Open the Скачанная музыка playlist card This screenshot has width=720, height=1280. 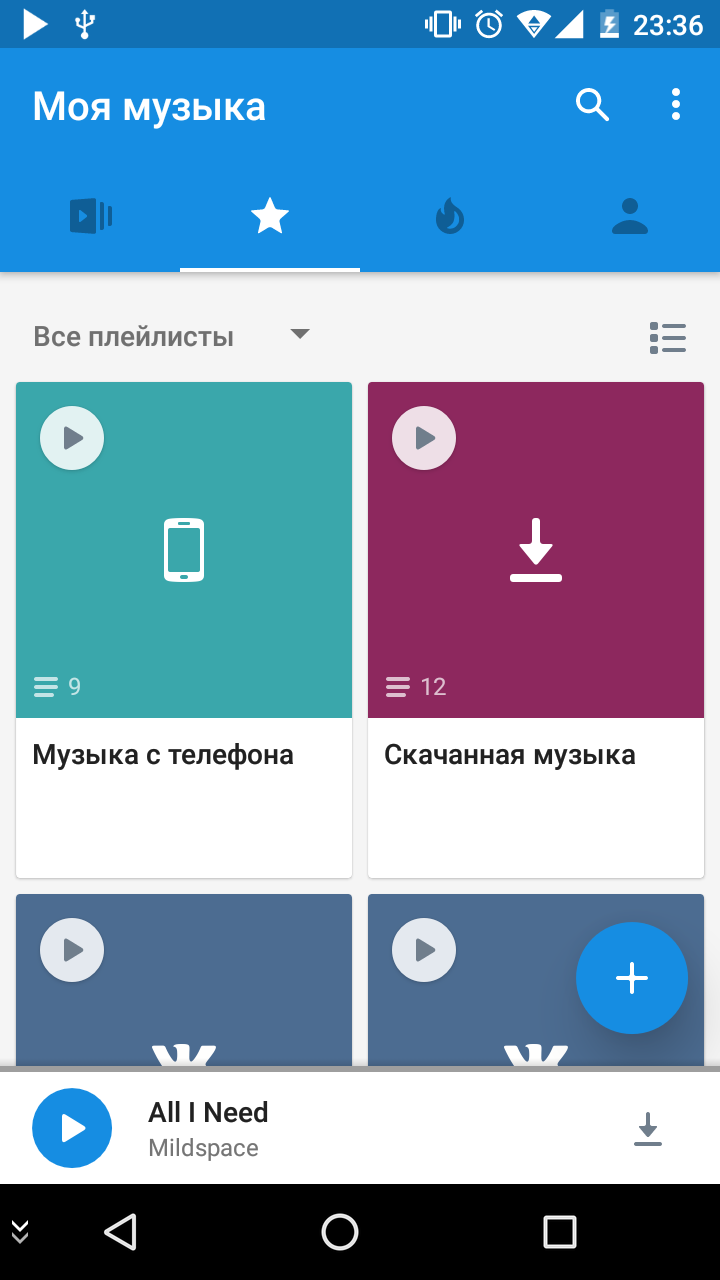[536, 630]
